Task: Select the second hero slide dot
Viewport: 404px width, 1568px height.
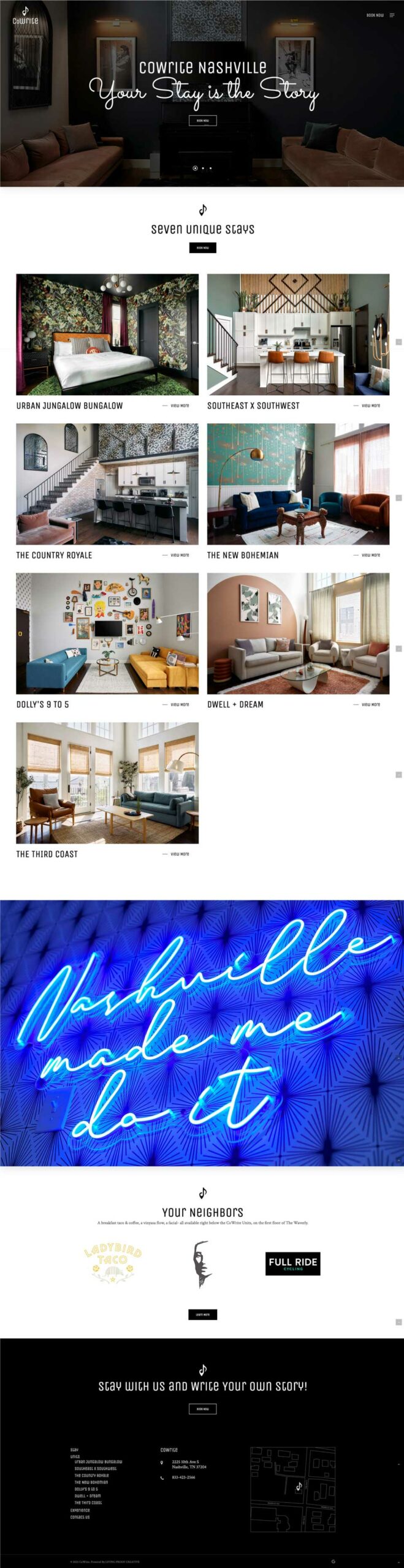Action: tap(203, 168)
